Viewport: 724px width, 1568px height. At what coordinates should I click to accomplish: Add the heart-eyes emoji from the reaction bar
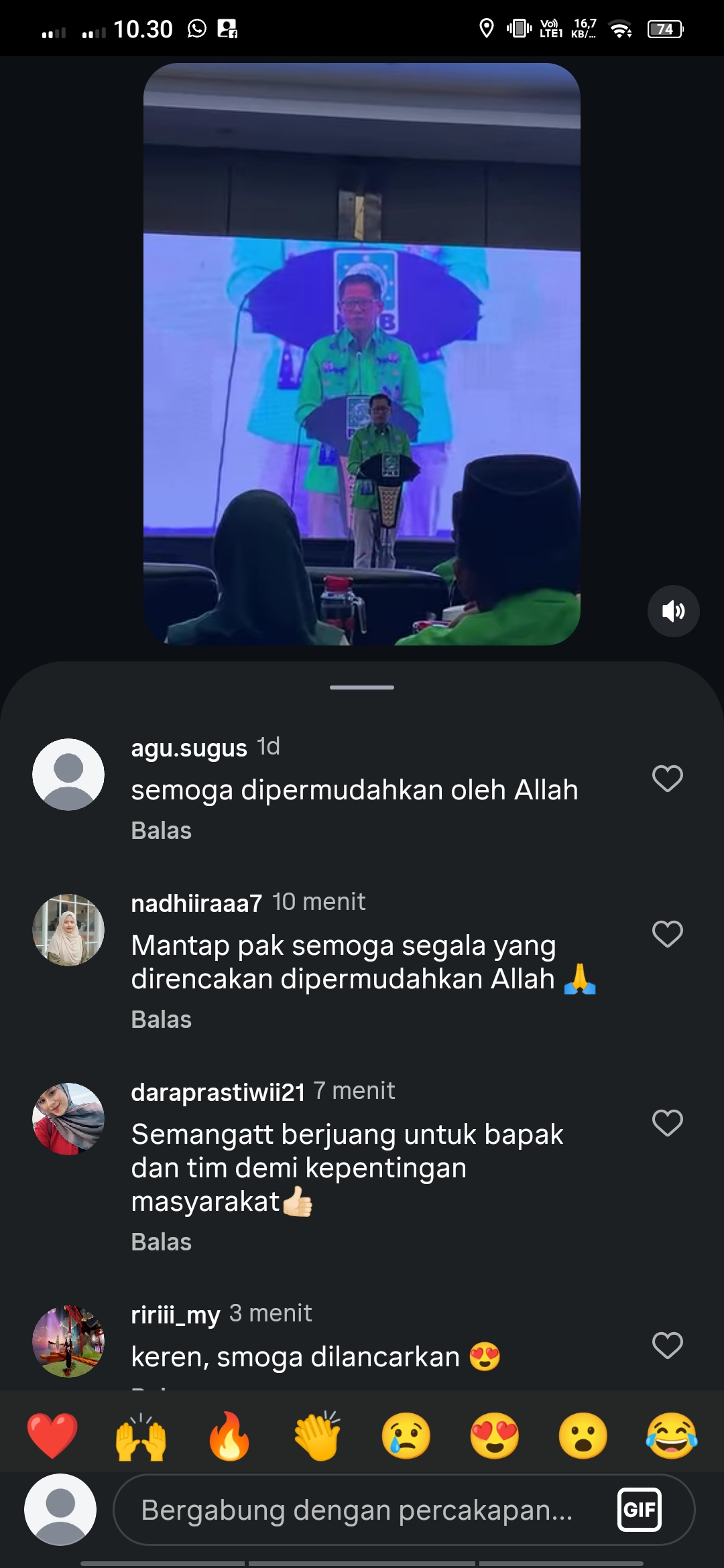pos(495,1436)
